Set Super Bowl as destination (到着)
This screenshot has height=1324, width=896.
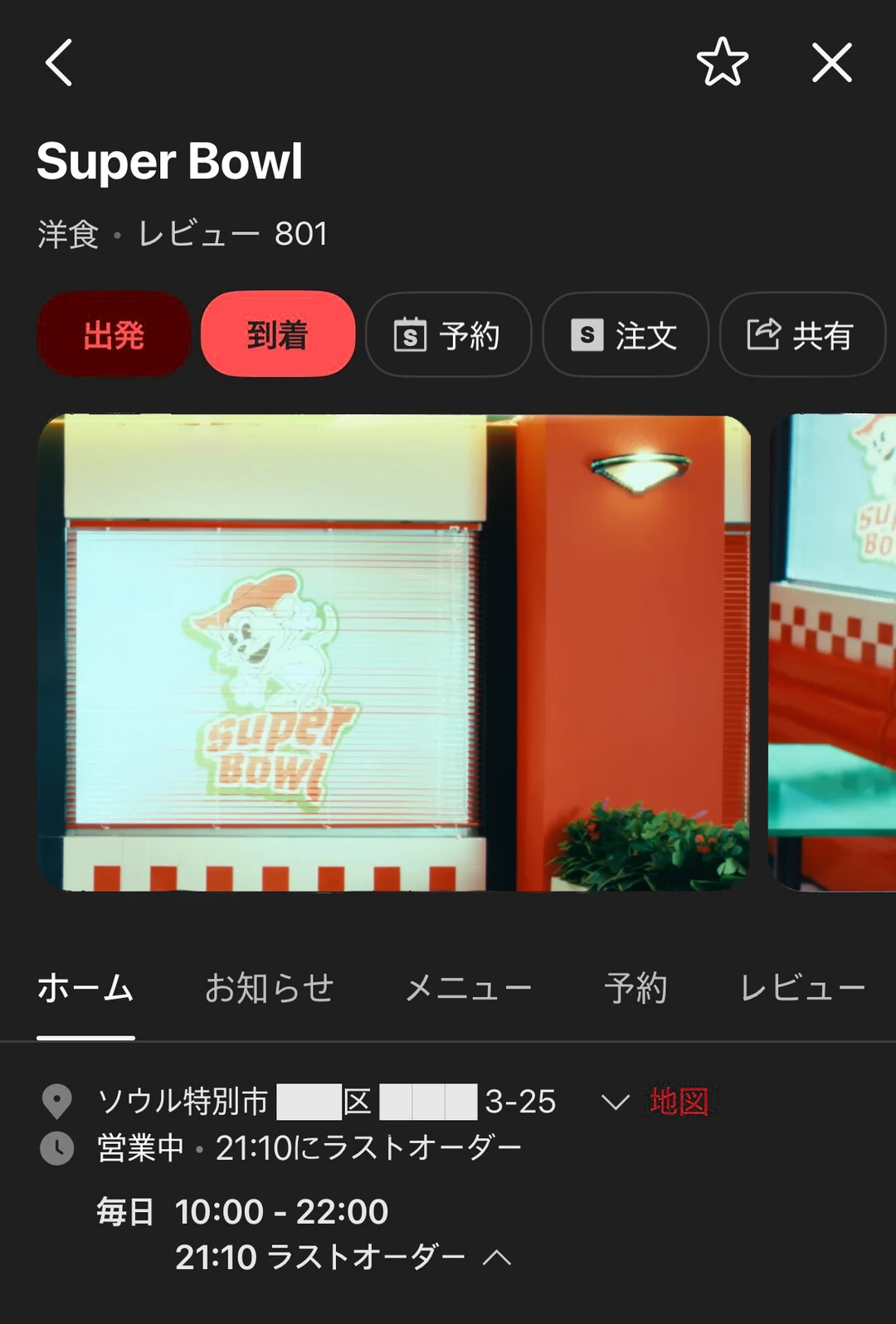pos(278,334)
